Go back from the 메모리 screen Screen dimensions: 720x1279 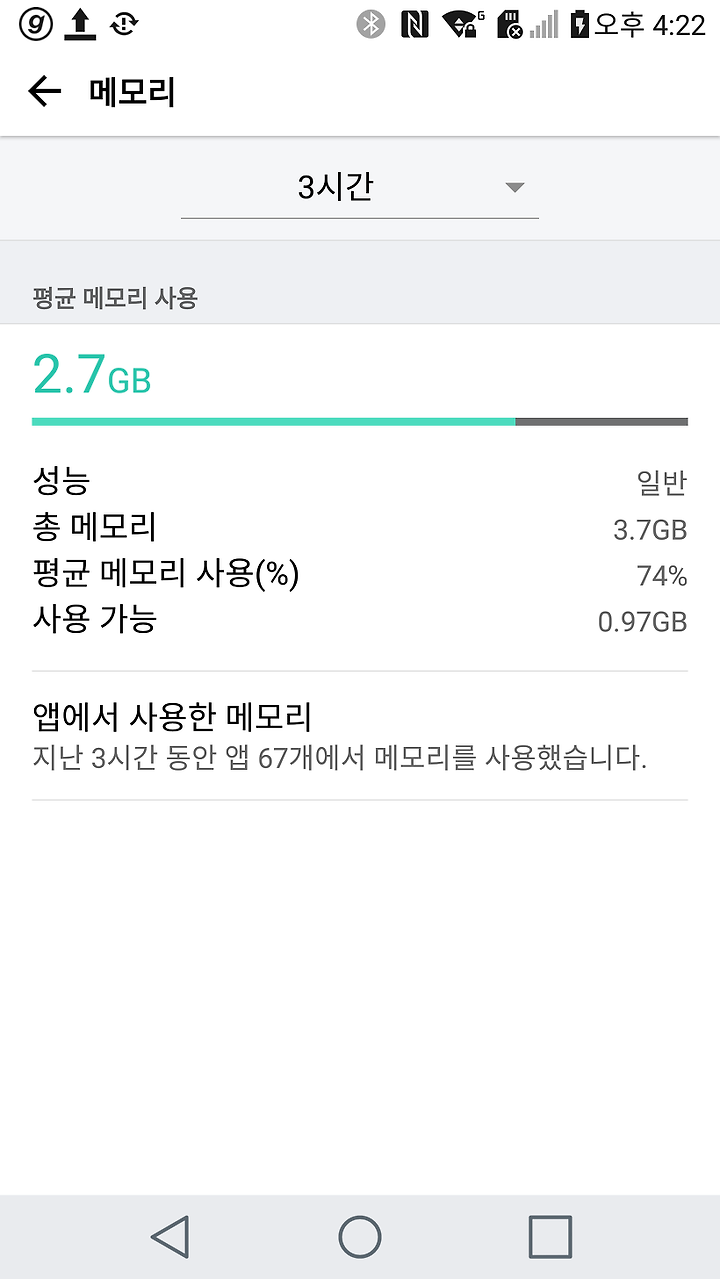(45, 92)
